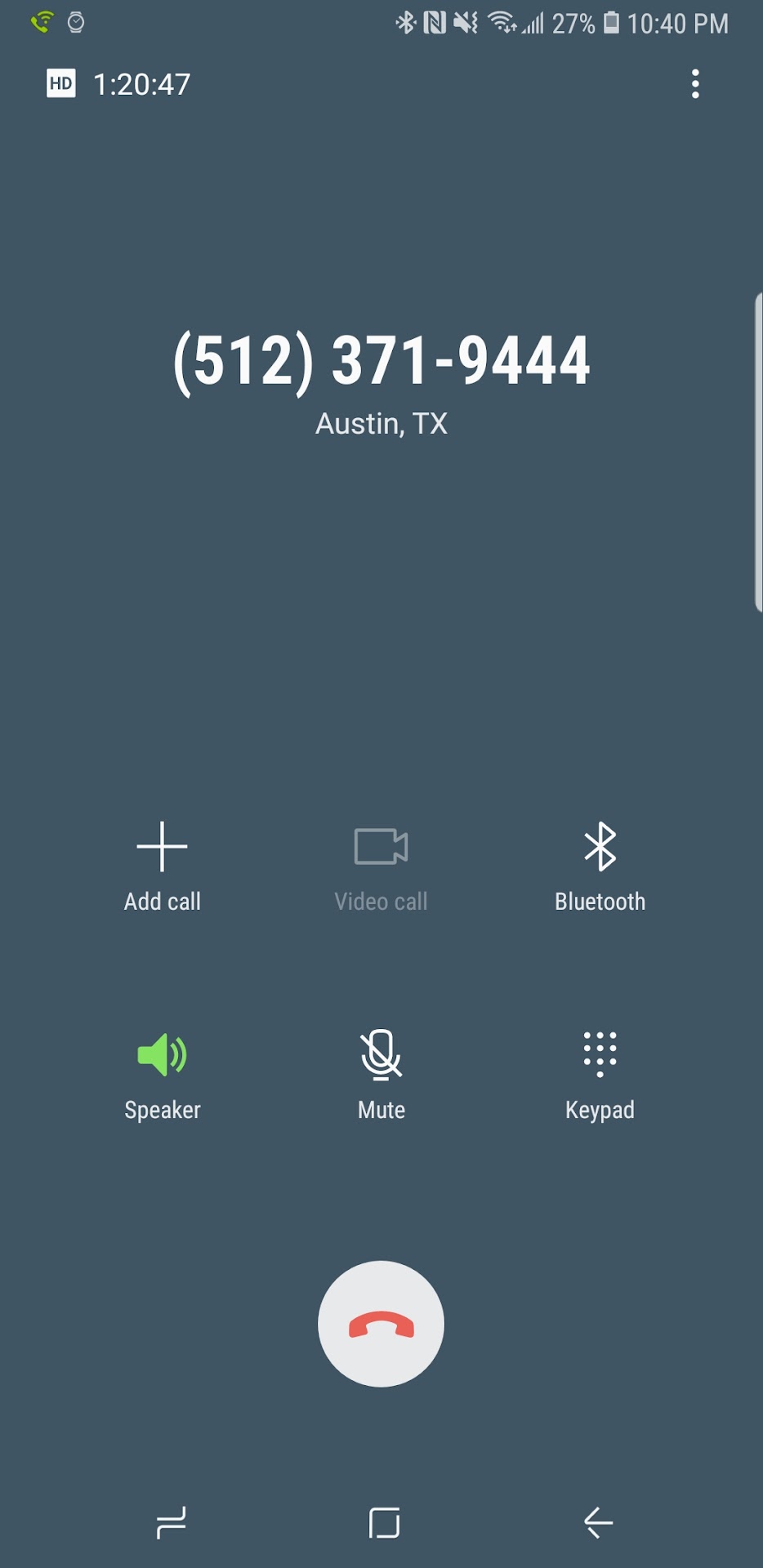Switch audio to Bluetooth

coord(600,866)
